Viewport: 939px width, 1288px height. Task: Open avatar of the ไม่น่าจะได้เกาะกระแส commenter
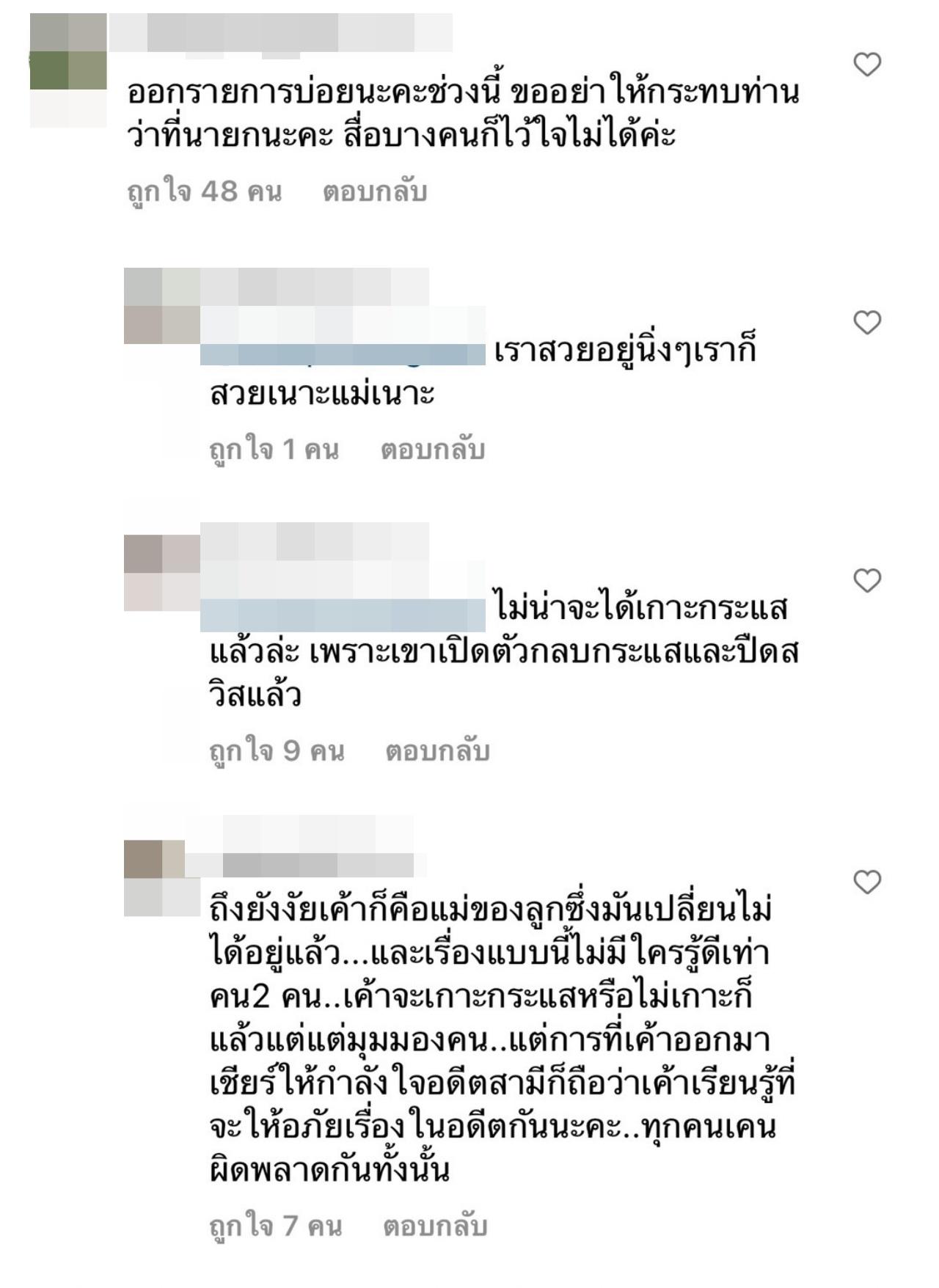pos(161,574)
